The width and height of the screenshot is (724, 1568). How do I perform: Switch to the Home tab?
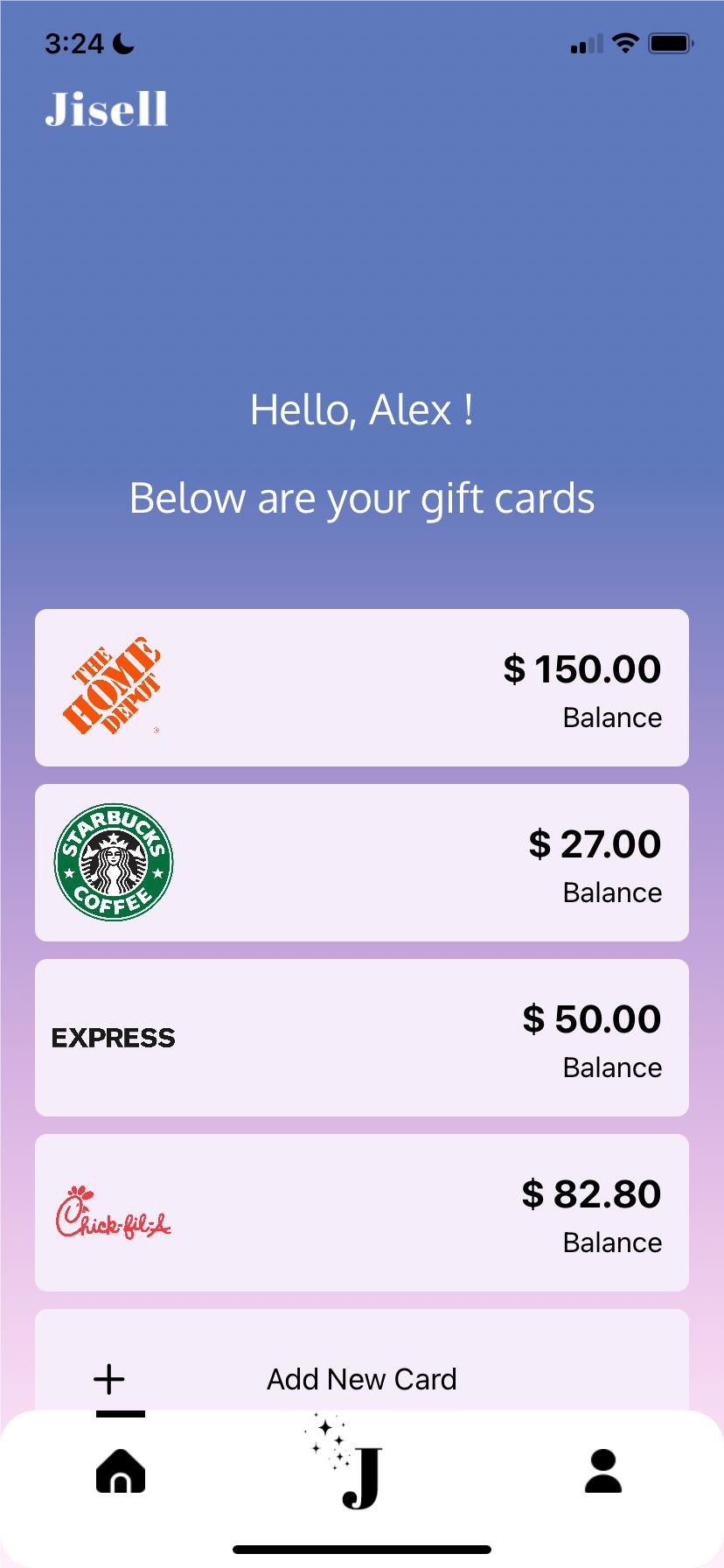pos(121,1470)
